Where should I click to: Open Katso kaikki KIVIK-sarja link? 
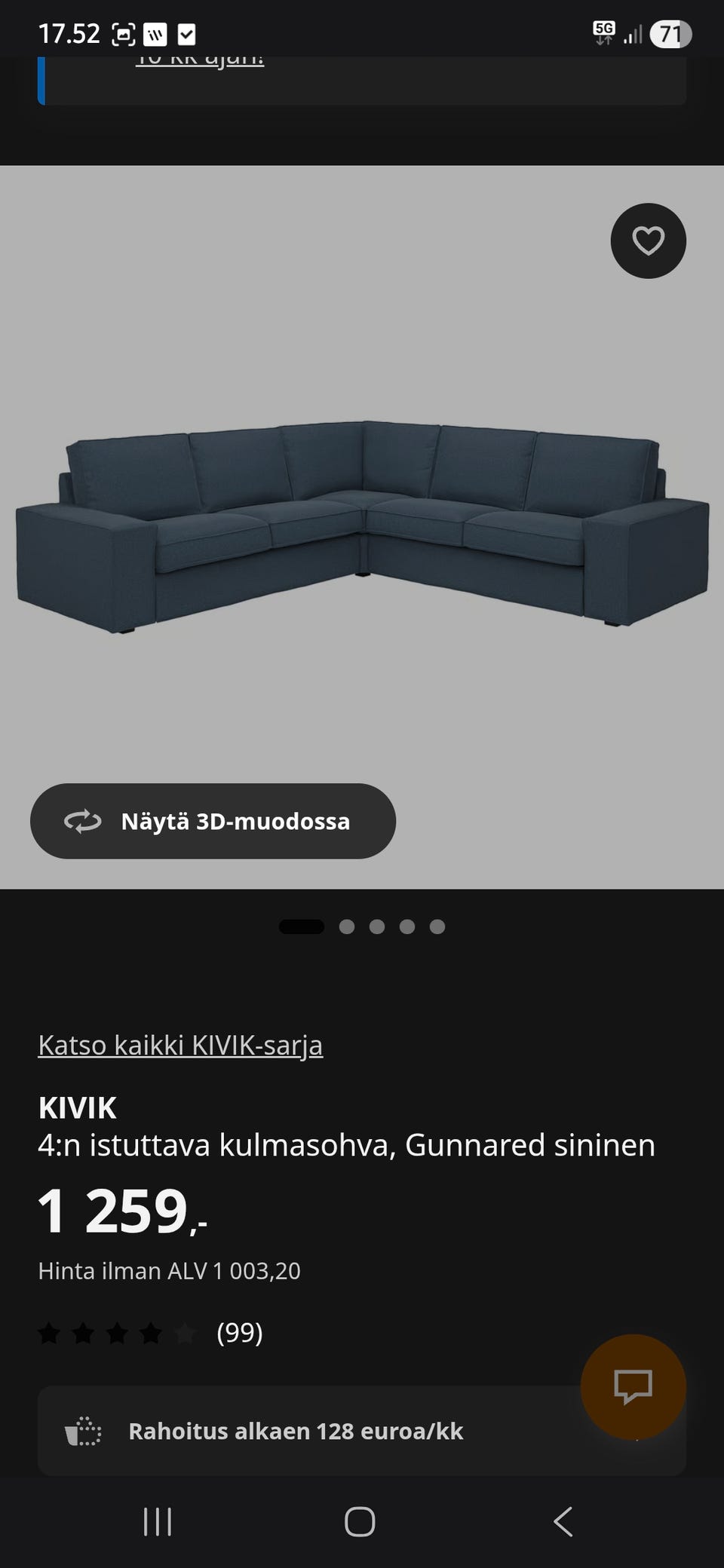(x=180, y=1045)
